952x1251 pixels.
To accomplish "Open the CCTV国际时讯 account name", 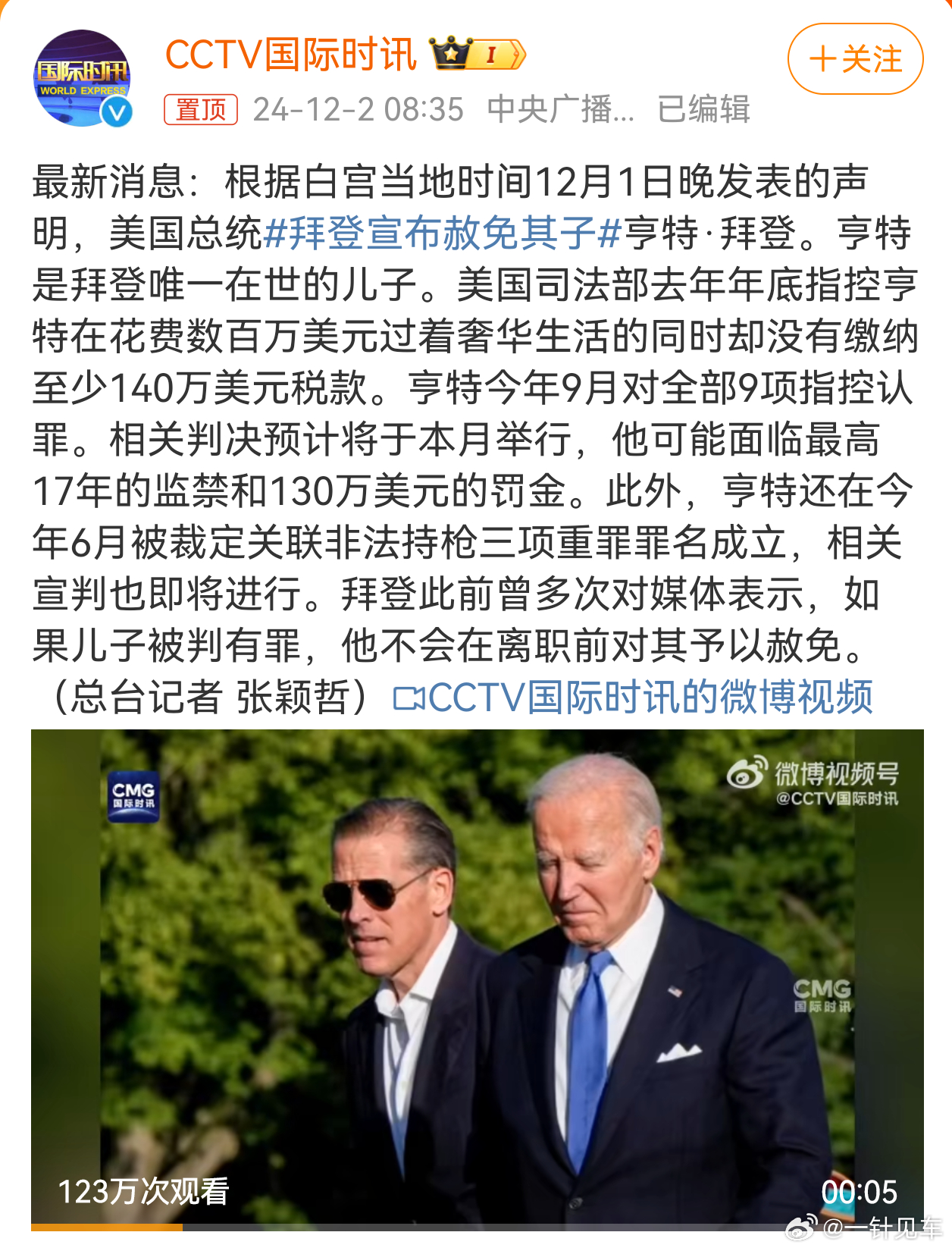I will [x=291, y=55].
